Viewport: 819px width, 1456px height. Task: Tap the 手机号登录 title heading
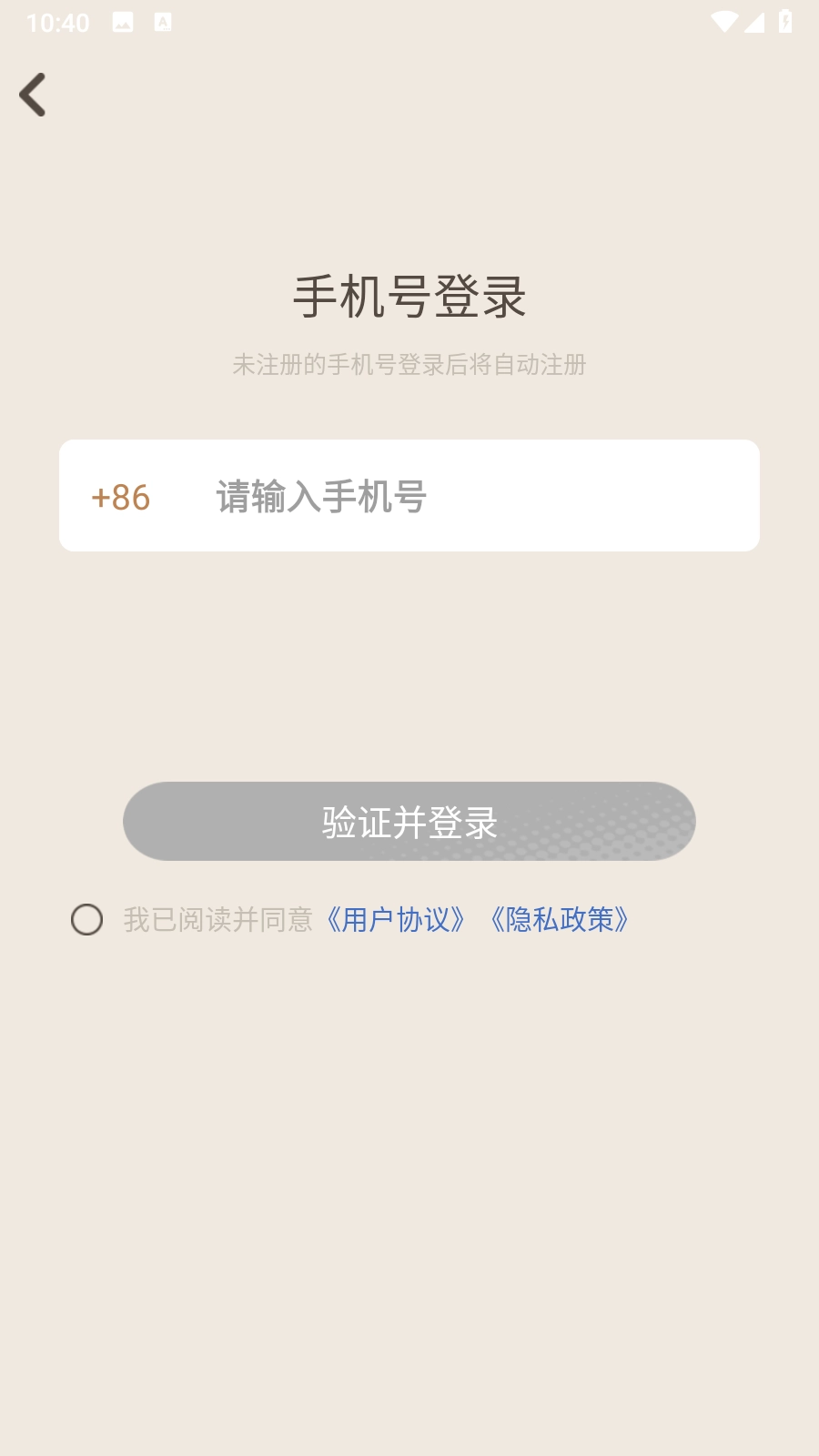409,294
